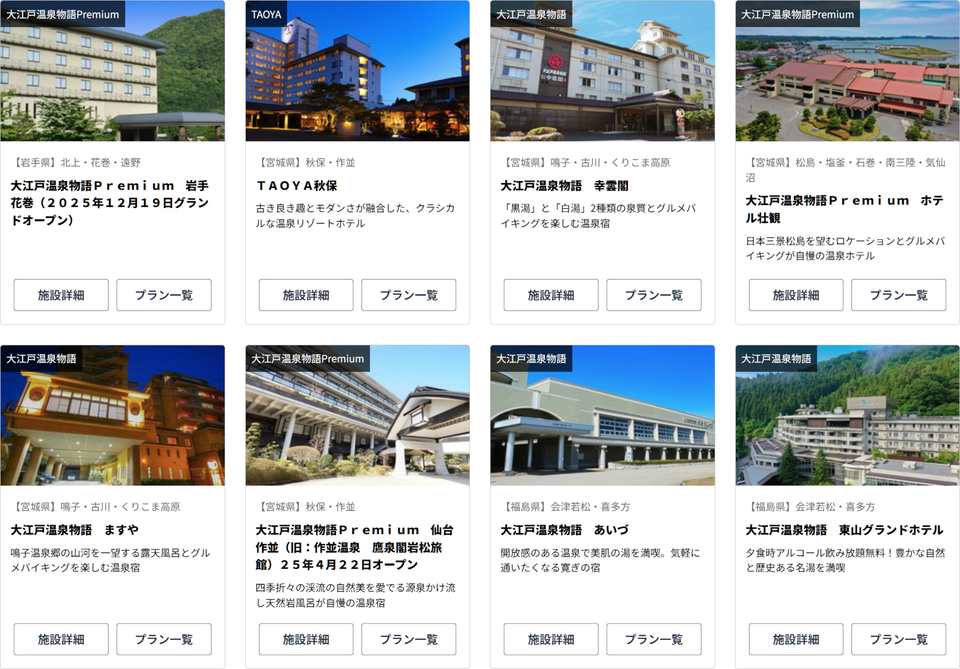Open the TAOYA秋保 hotel photo card
The height and width of the screenshot is (669, 960).
coord(357,75)
